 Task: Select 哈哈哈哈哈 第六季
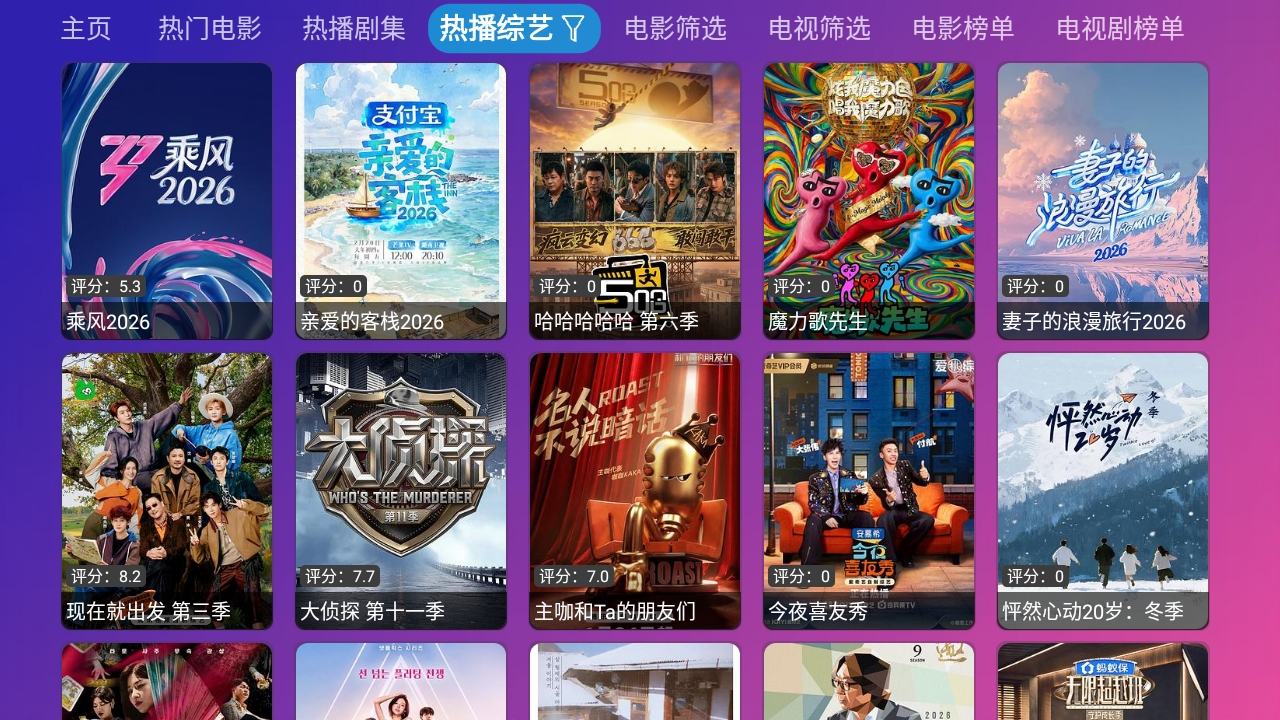point(635,201)
